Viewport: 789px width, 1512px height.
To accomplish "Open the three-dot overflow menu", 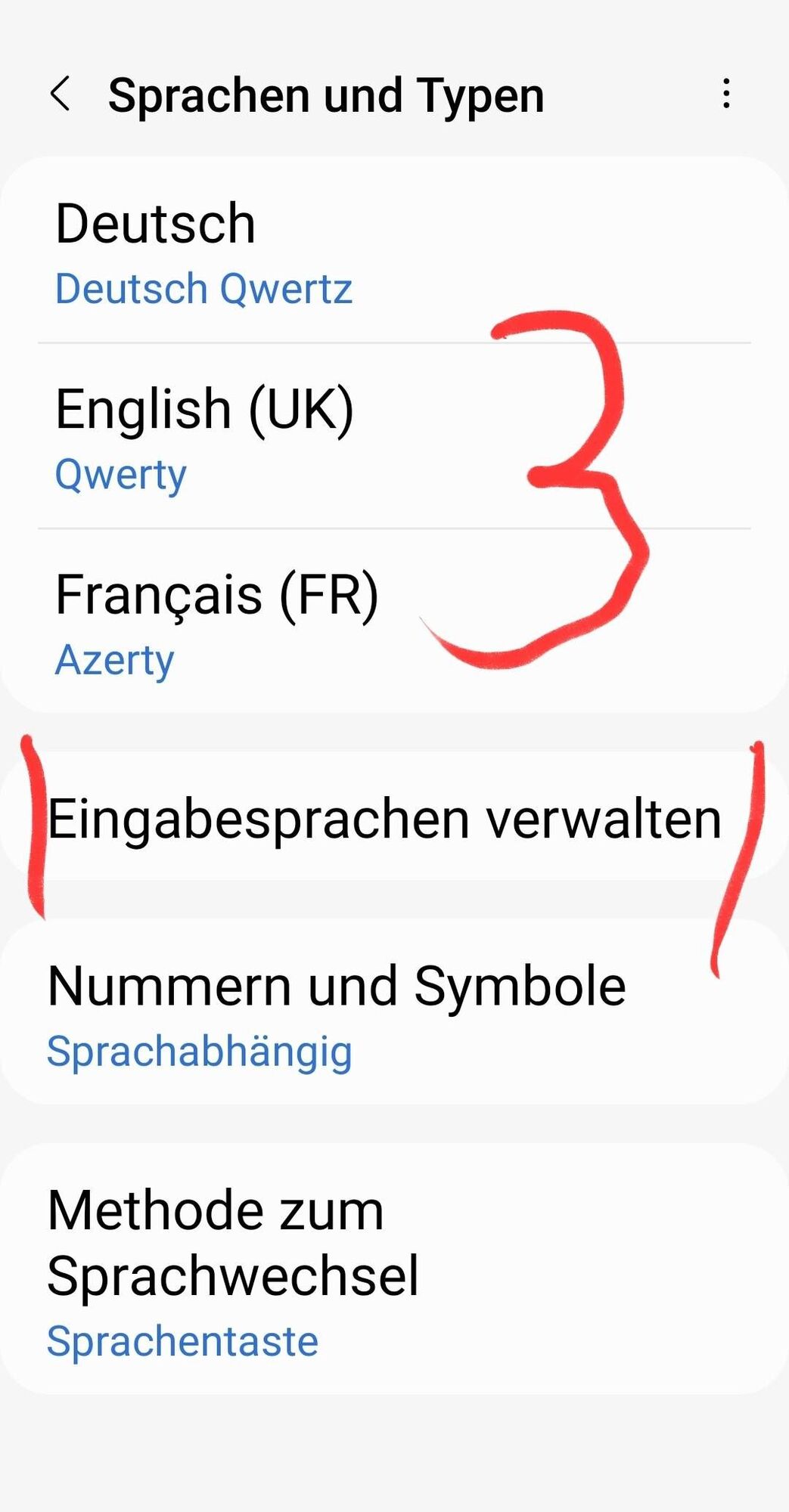I will (725, 94).
